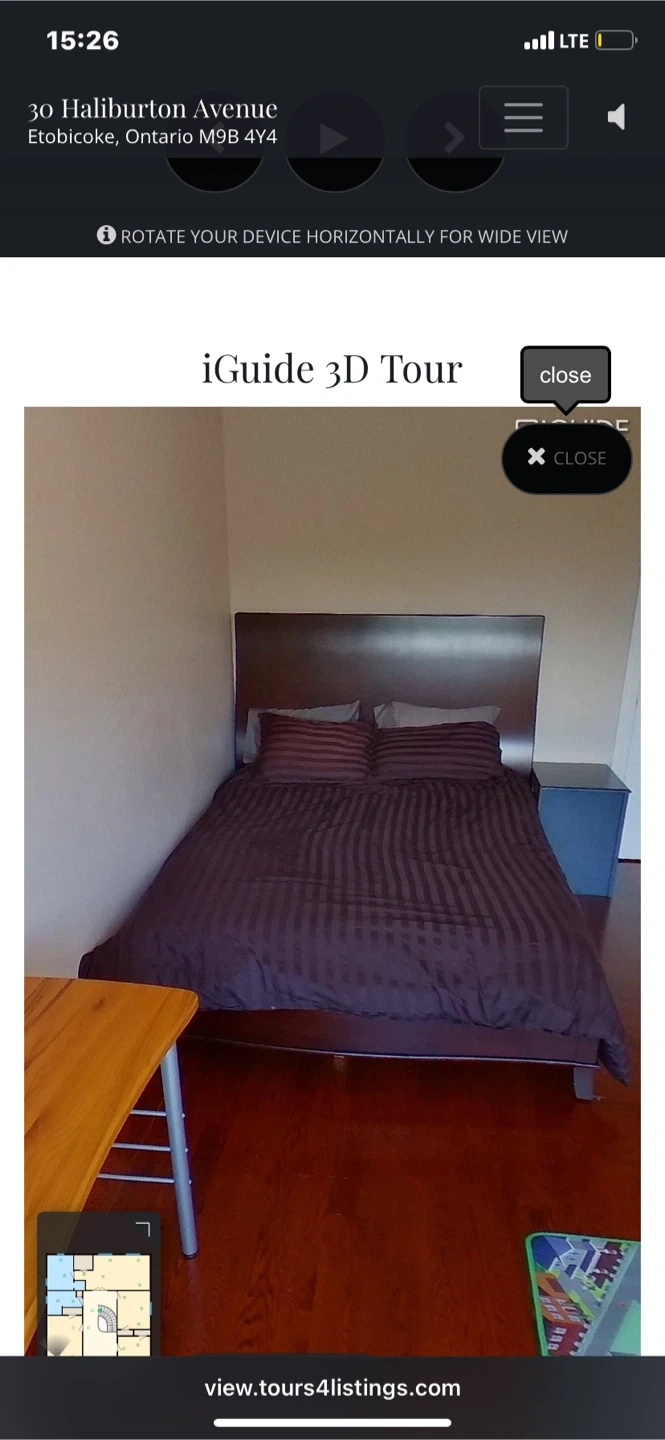Tap the view.tours4listings.com address bar
Viewport: 665px width, 1440px height.
[x=332, y=1388]
